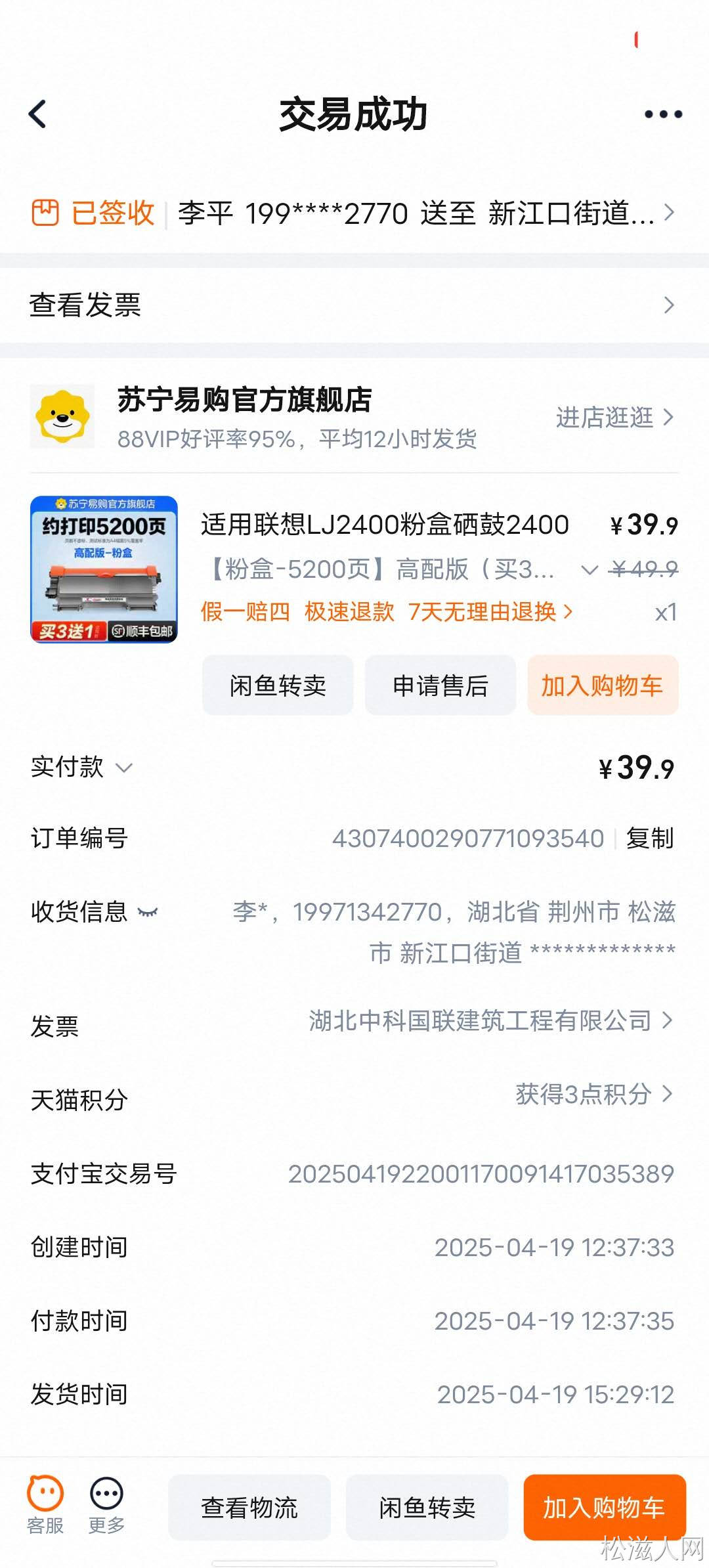Go back with the top-left arrow
The width and height of the screenshot is (709, 1568).
coord(38,114)
